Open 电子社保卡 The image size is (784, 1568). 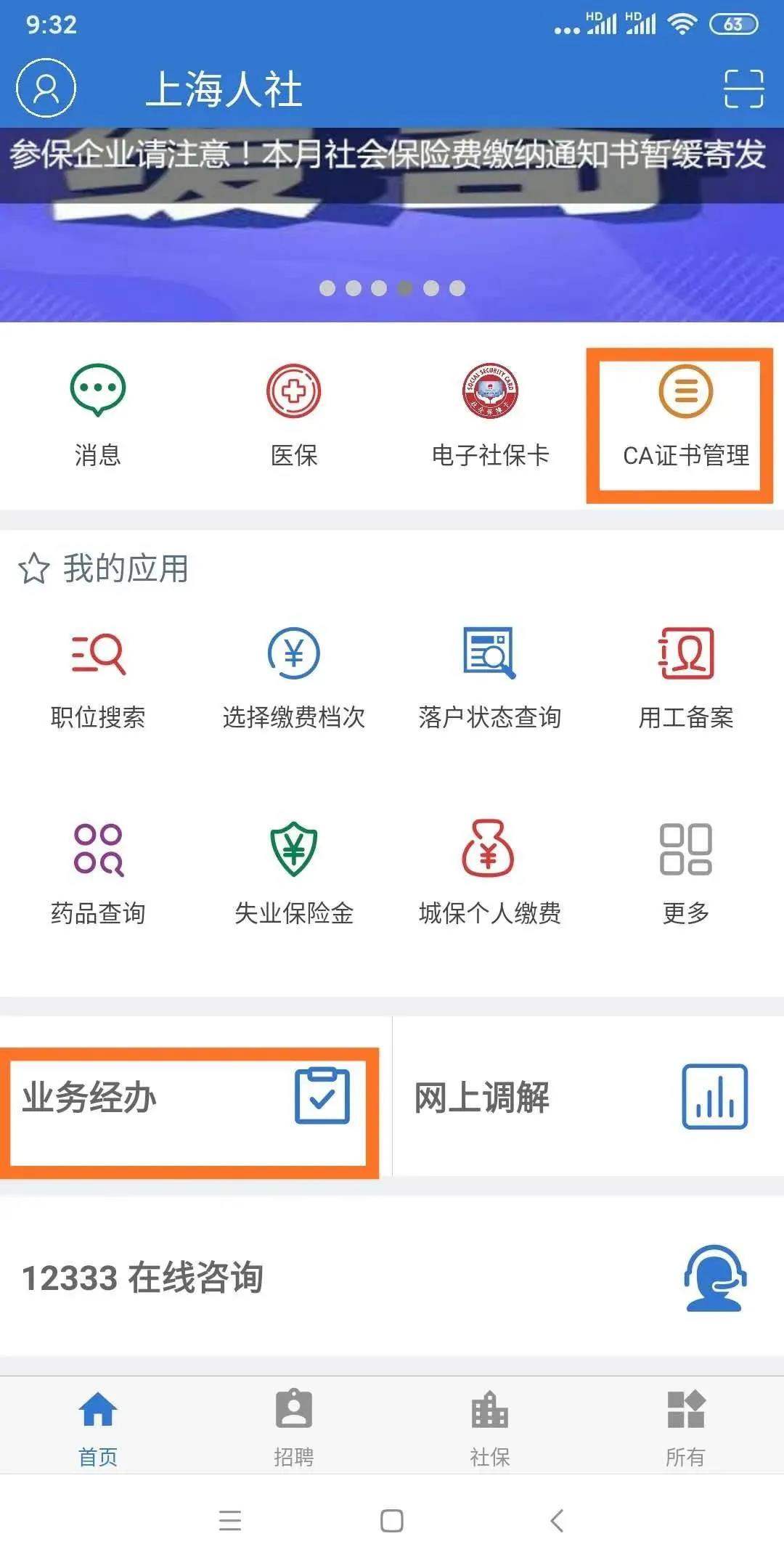(490, 415)
